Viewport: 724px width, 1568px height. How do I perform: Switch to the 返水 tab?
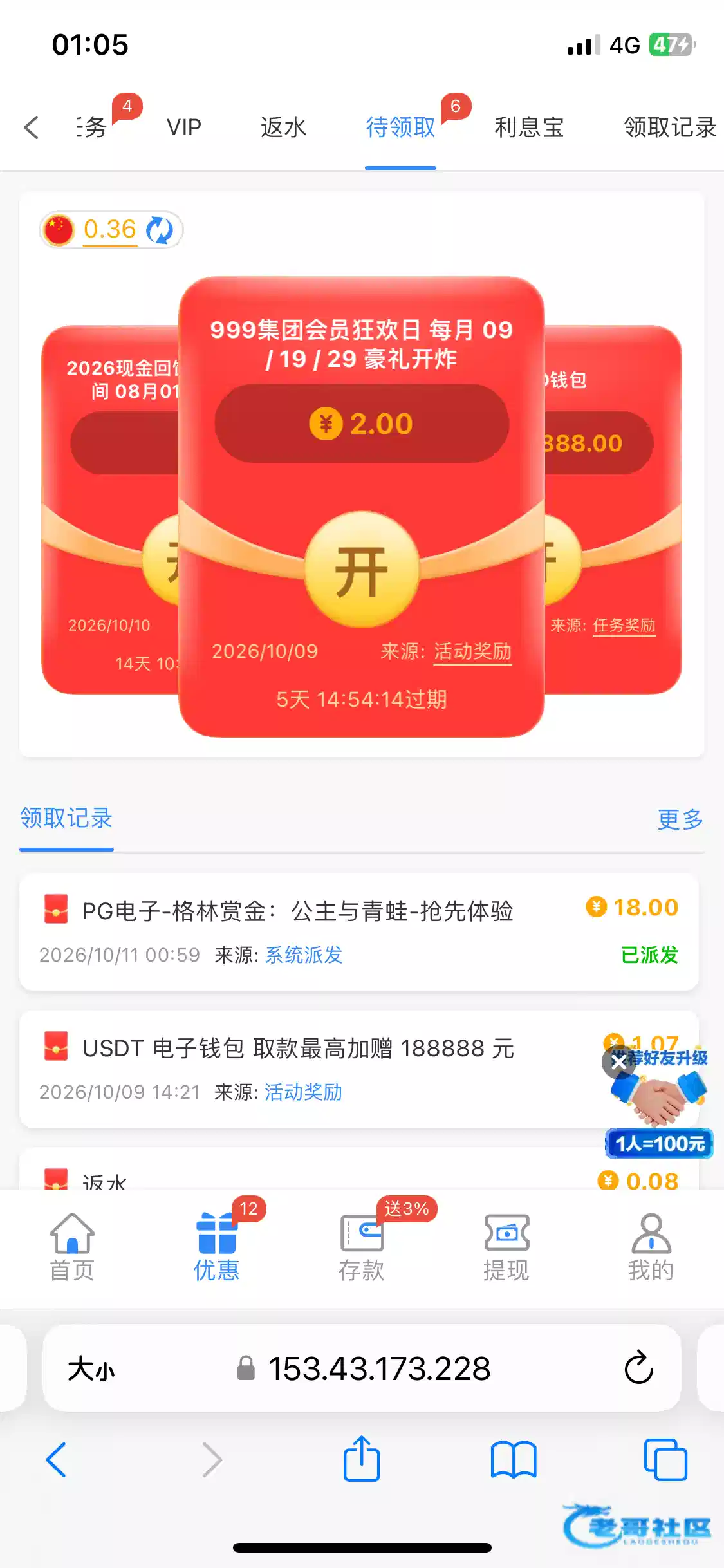(283, 127)
